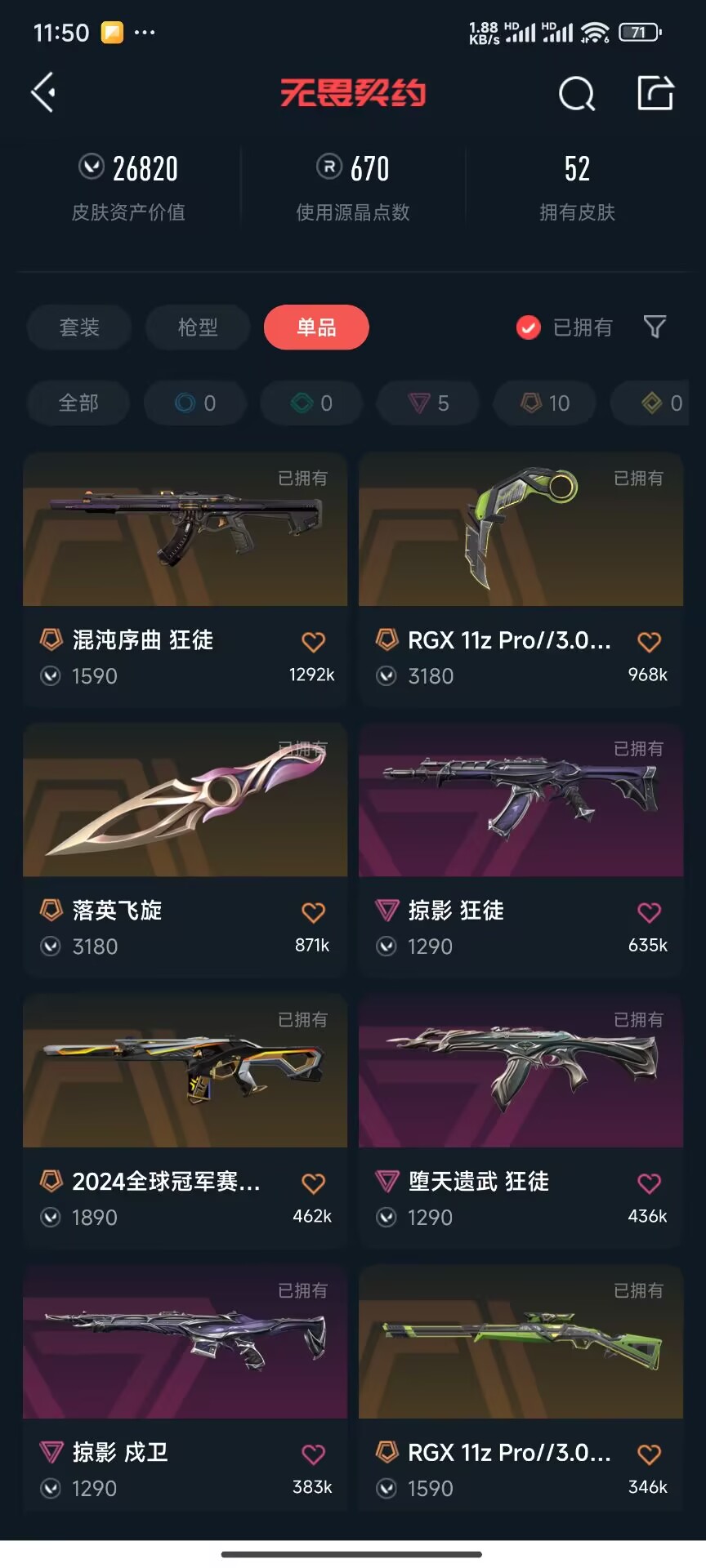Filter by the orange tier chip showing 10
The width and height of the screenshot is (706, 1568).
[545, 403]
